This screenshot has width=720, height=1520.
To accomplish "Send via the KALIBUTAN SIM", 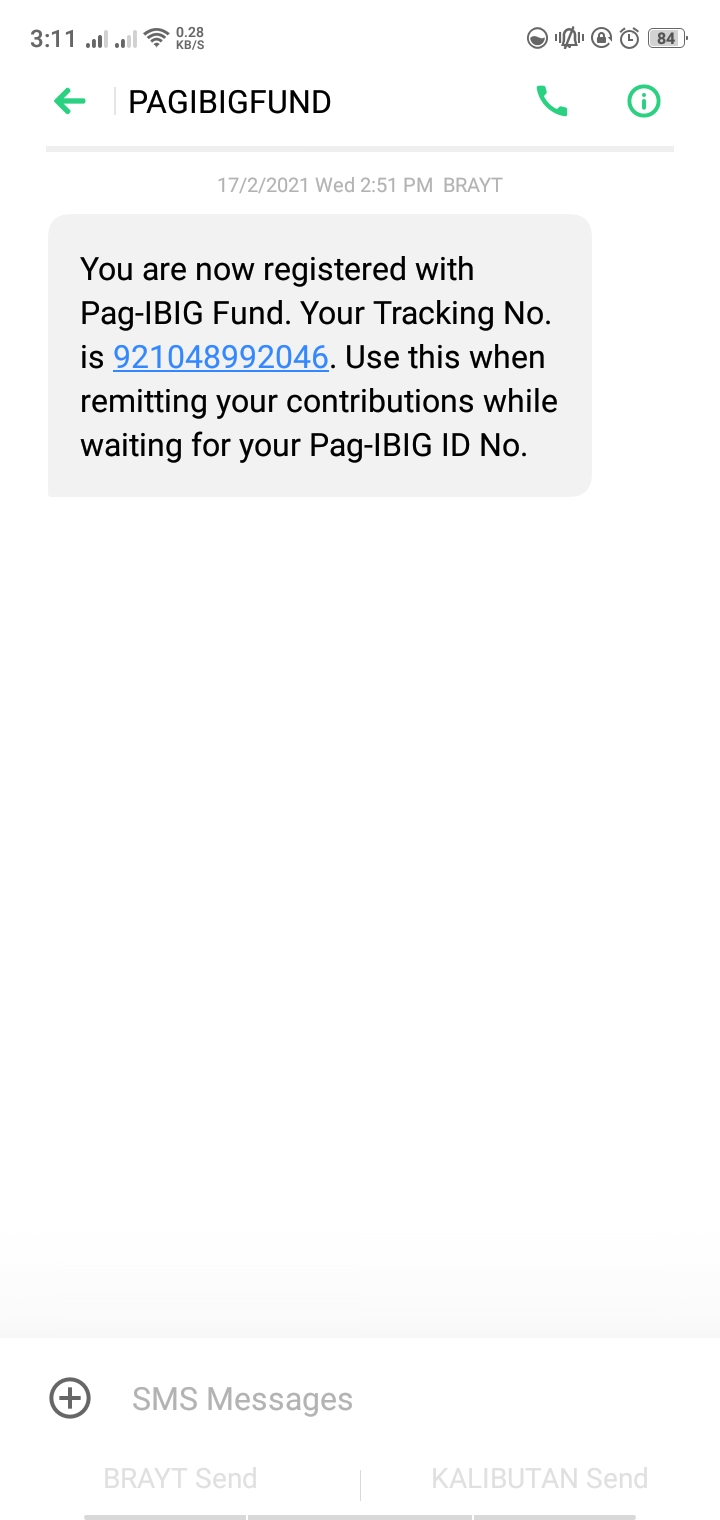I will 539,1478.
